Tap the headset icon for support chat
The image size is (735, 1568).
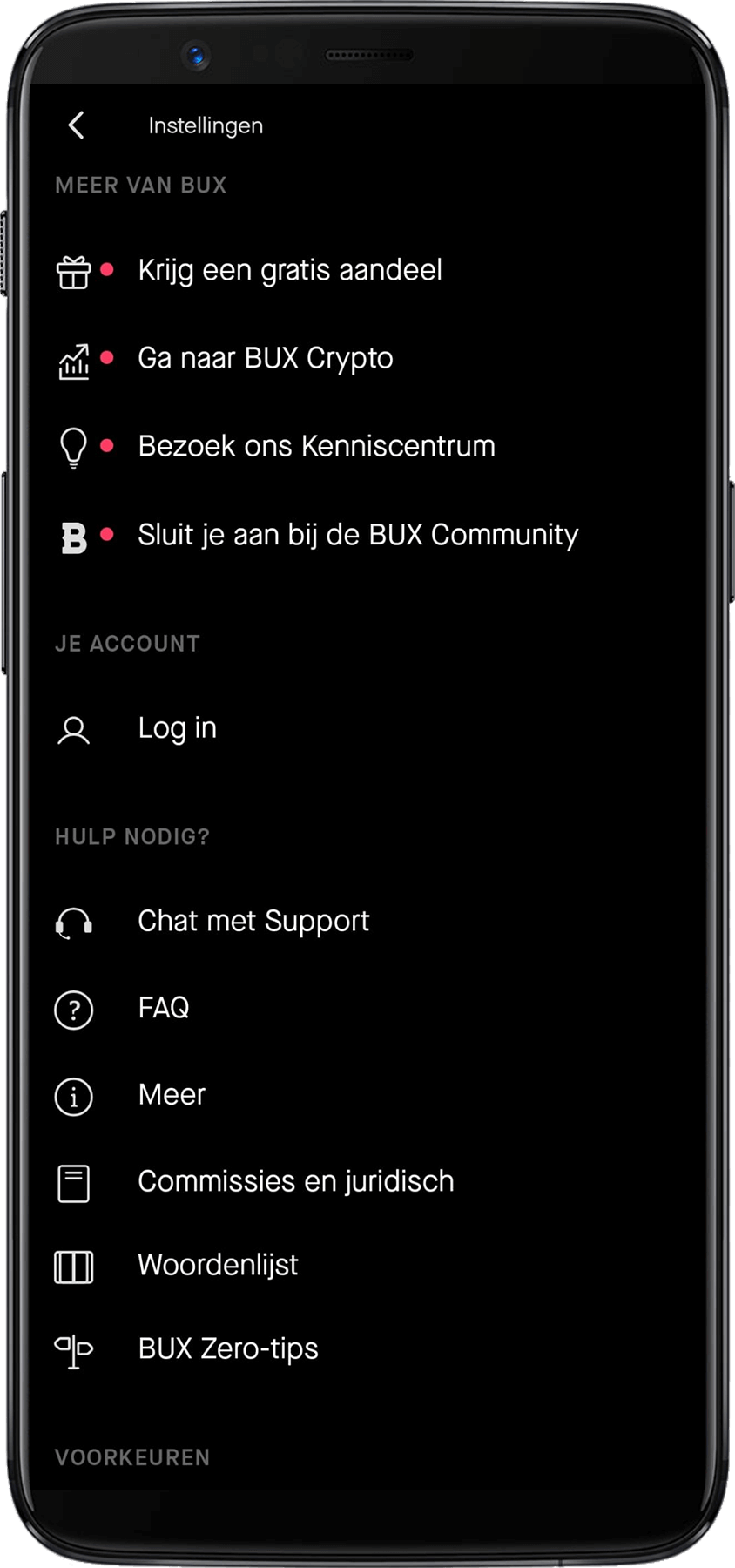click(74, 922)
